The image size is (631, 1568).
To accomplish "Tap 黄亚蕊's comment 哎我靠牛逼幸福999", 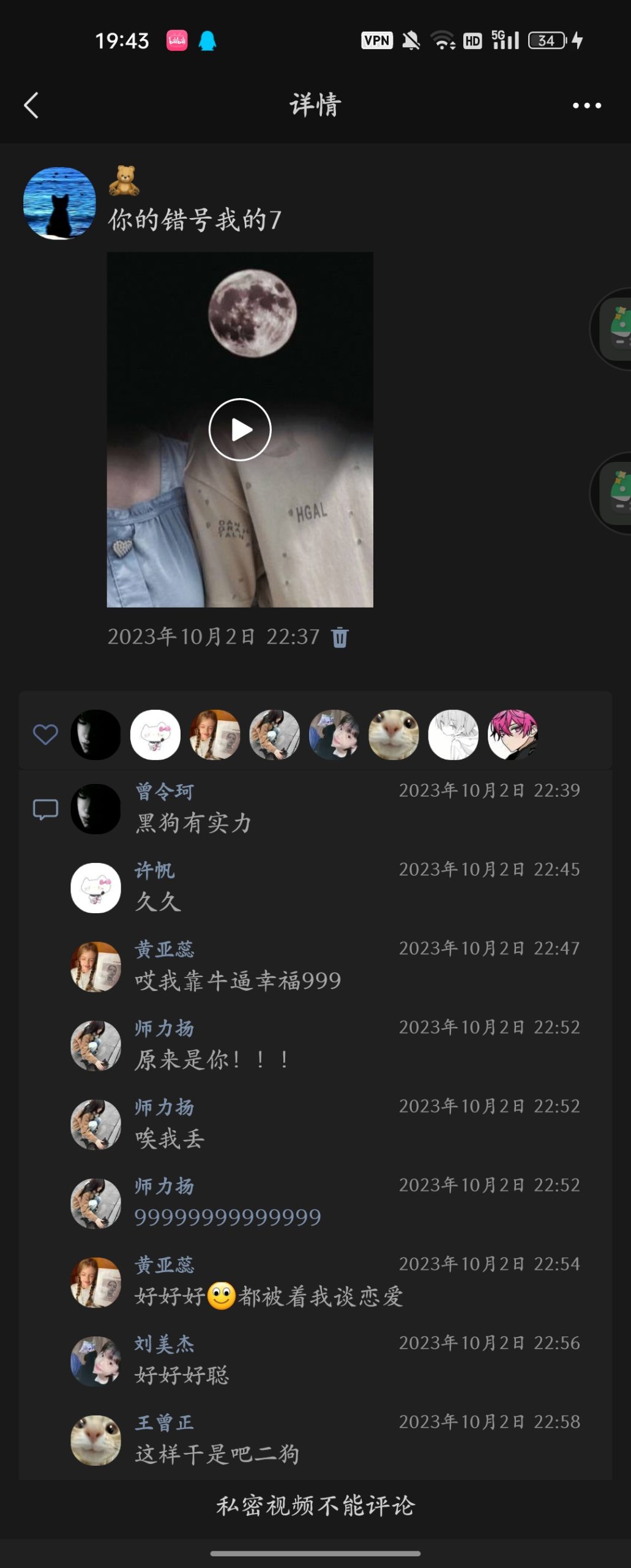I will pos(237,981).
